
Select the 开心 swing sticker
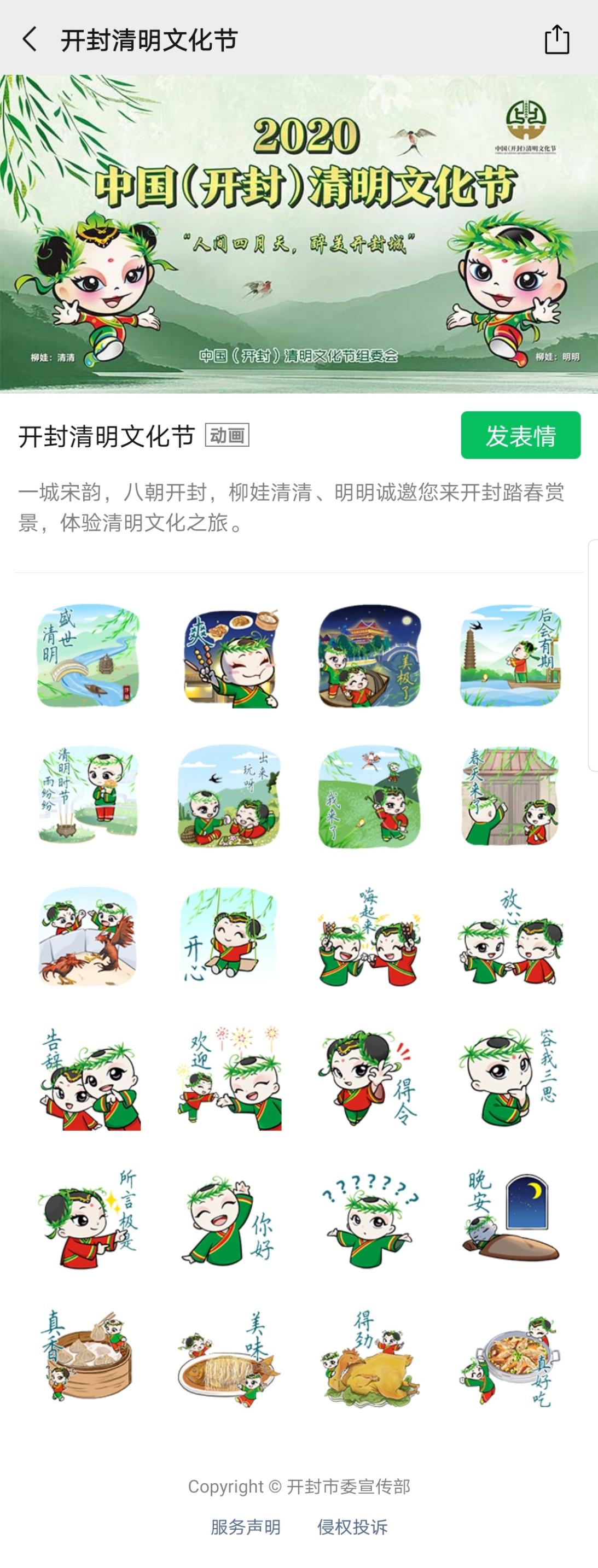pos(229,936)
